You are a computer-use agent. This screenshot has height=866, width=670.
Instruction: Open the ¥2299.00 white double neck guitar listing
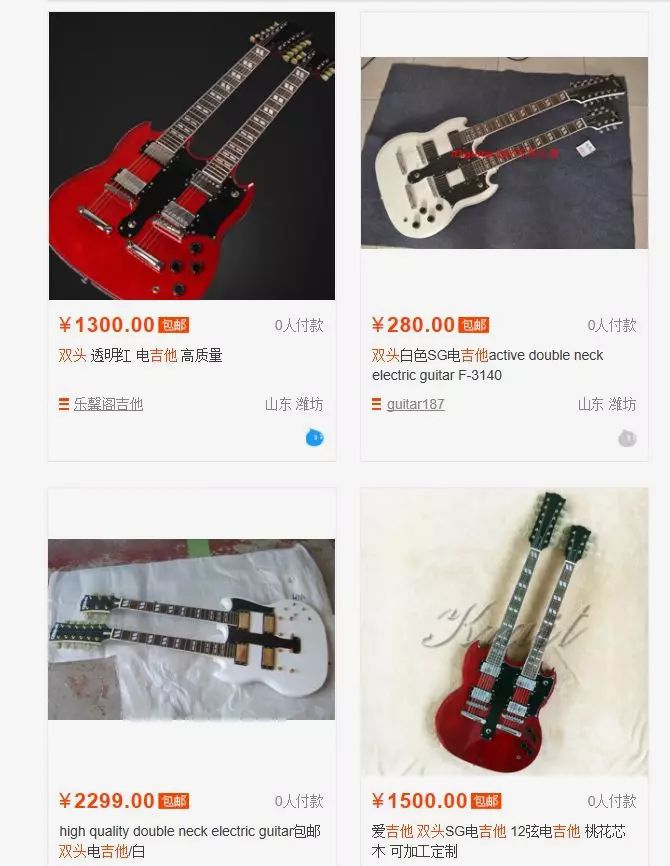pos(191,629)
